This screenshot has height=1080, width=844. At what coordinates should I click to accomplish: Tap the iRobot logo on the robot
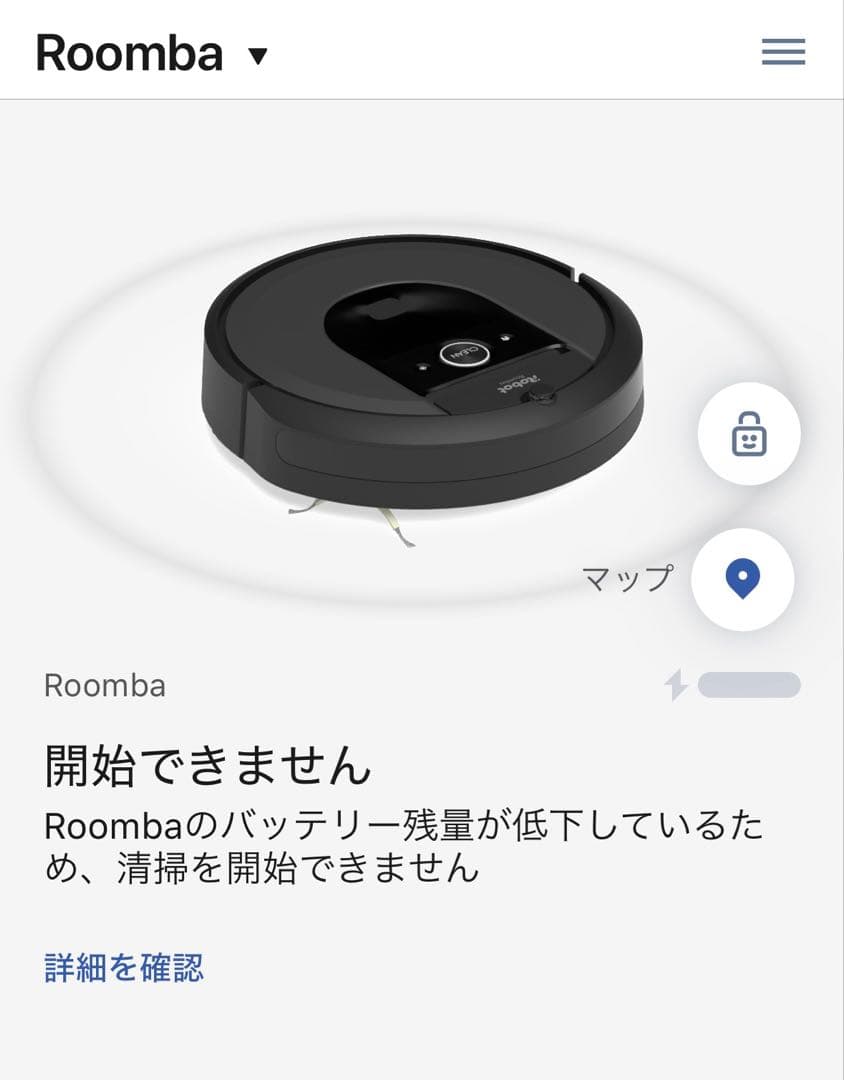[x=516, y=383]
